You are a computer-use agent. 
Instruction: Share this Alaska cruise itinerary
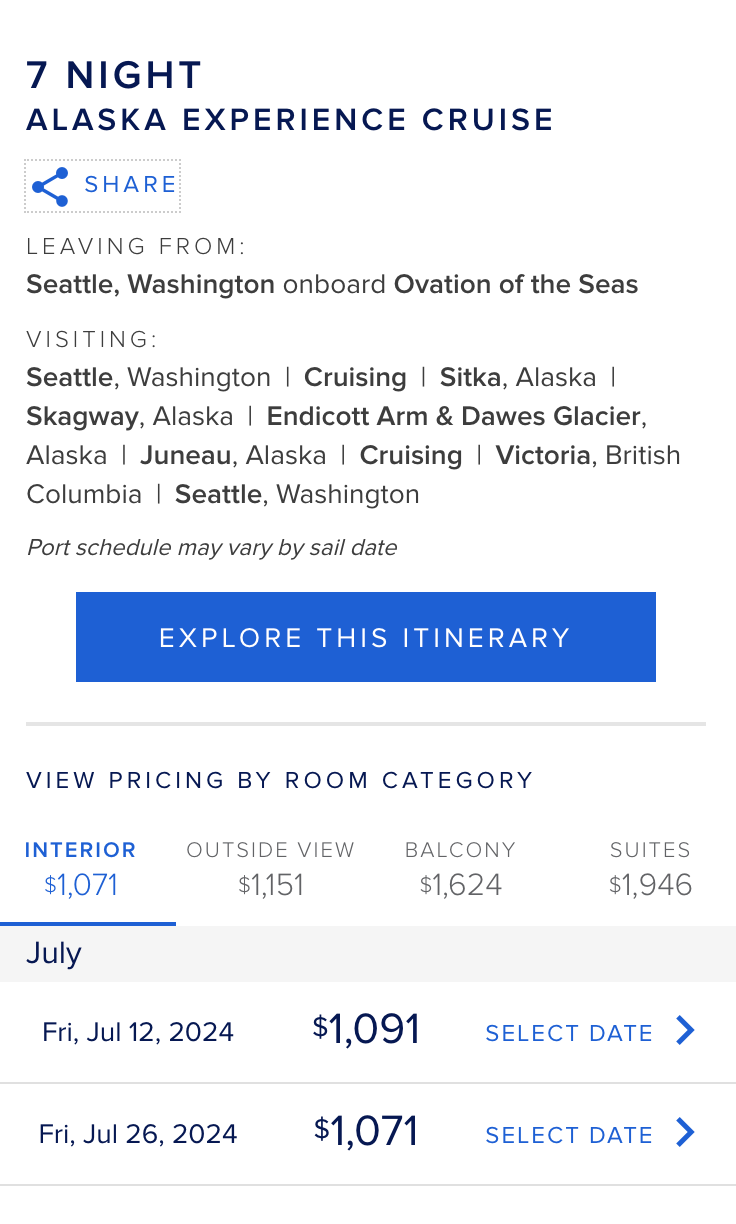point(103,185)
